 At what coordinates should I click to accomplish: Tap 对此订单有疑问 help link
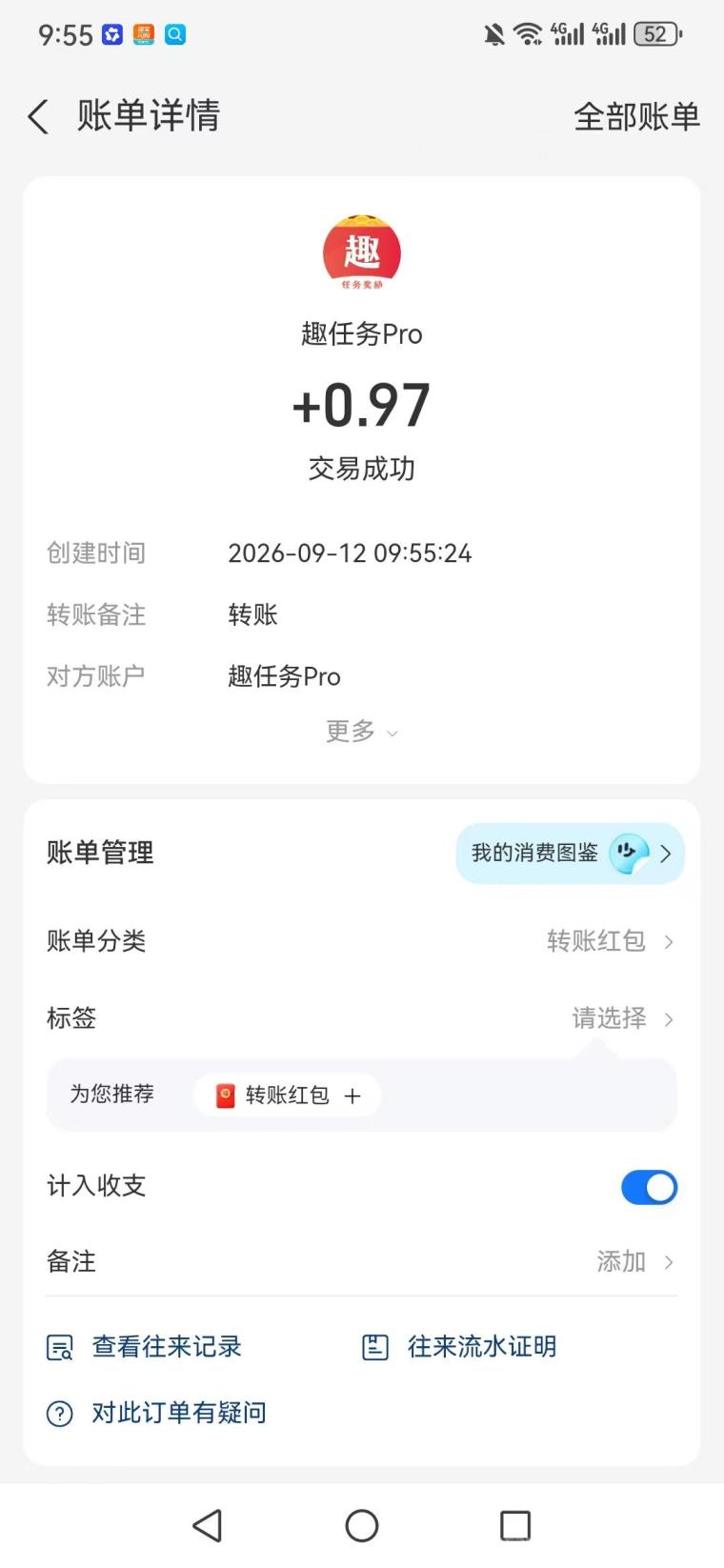click(156, 1413)
